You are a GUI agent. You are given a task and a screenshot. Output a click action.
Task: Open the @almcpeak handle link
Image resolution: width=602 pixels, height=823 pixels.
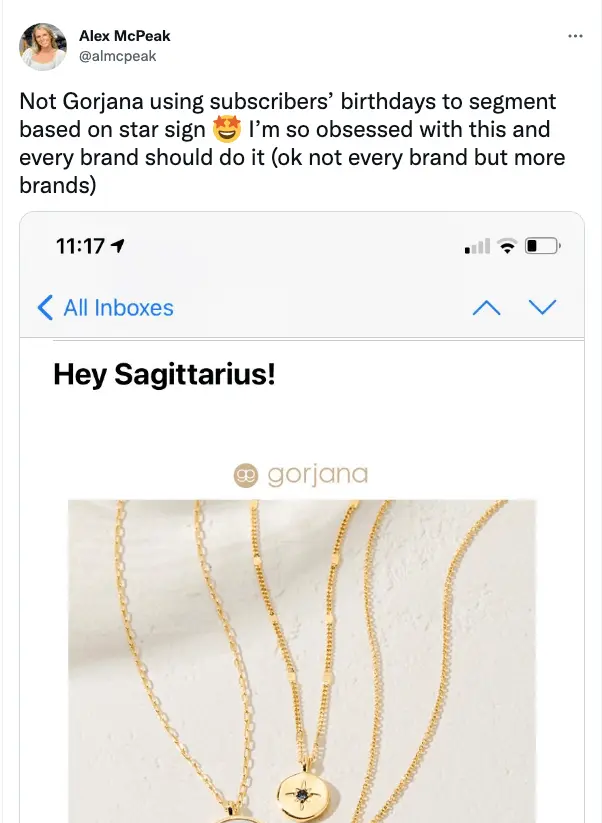(117, 56)
